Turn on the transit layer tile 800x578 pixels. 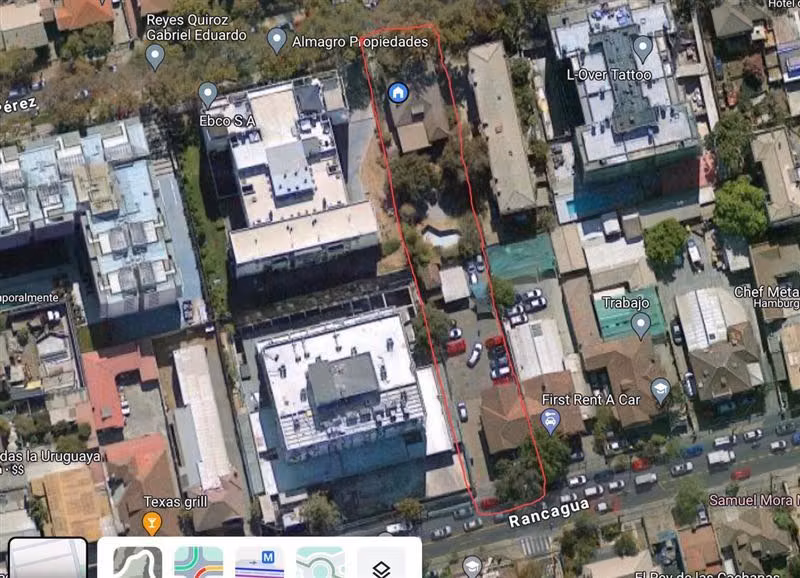tap(260, 562)
